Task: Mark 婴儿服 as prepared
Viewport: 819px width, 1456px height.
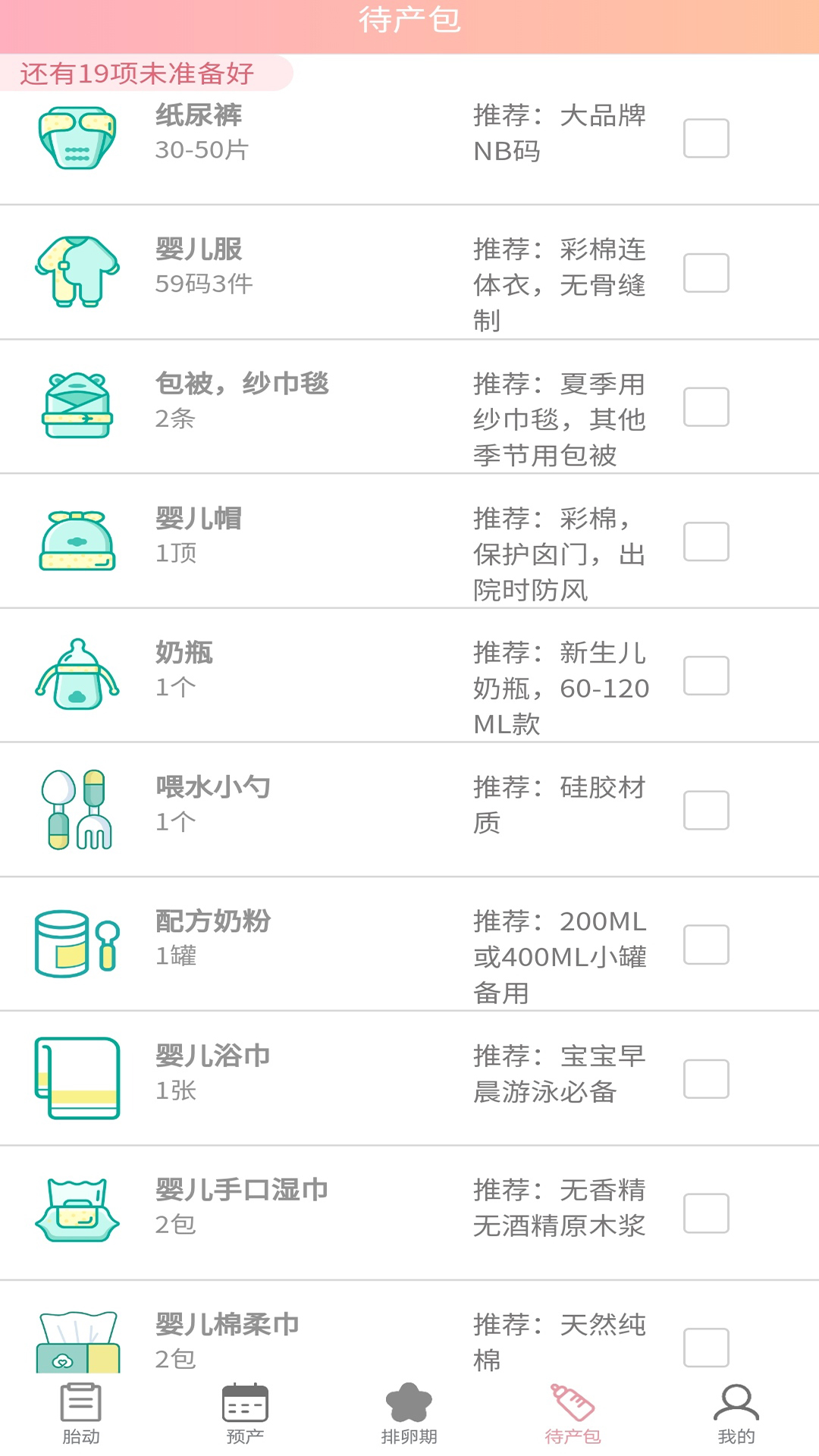Action: [706, 273]
